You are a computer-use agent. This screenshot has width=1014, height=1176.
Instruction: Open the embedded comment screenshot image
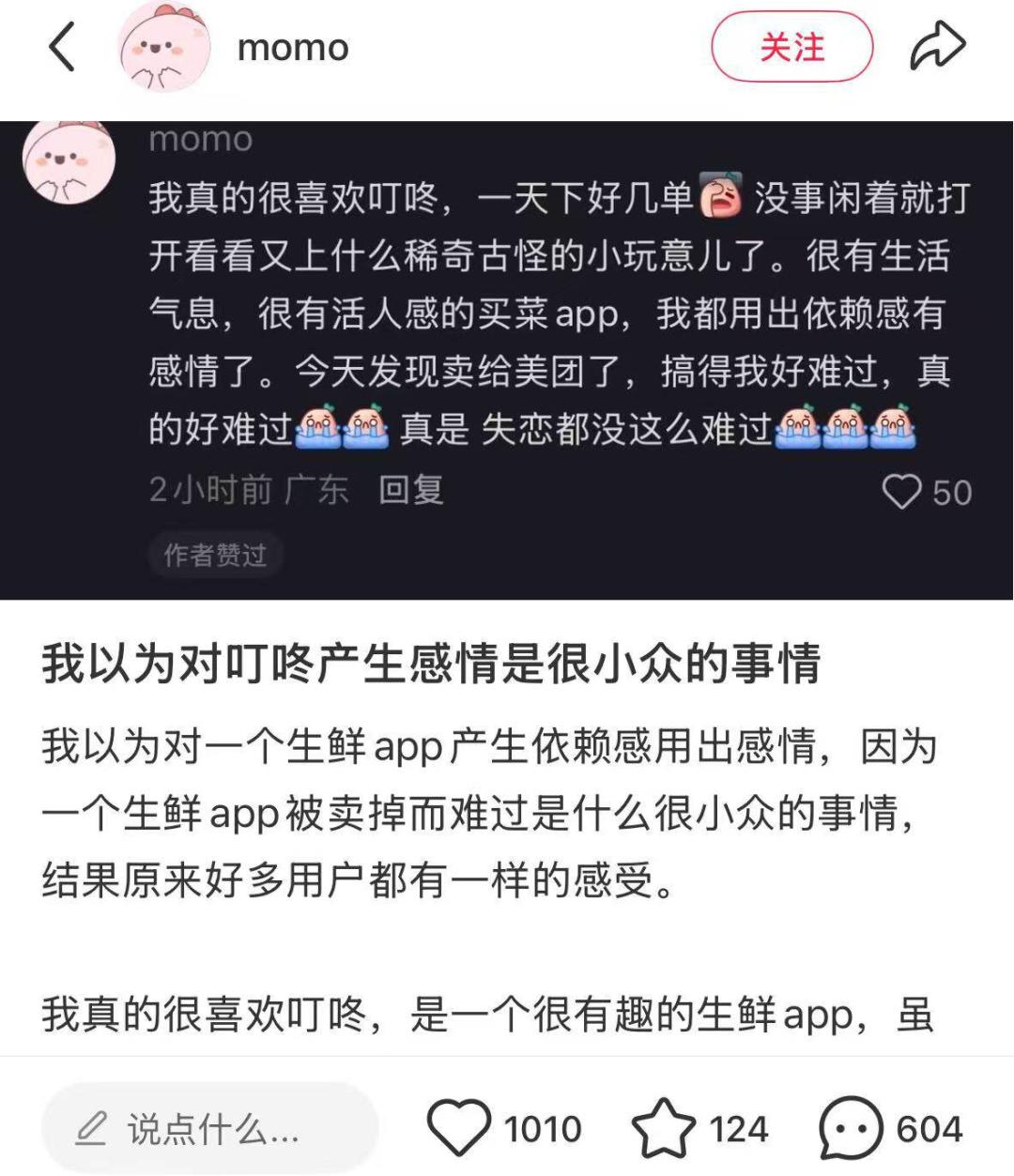[x=507, y=360]
